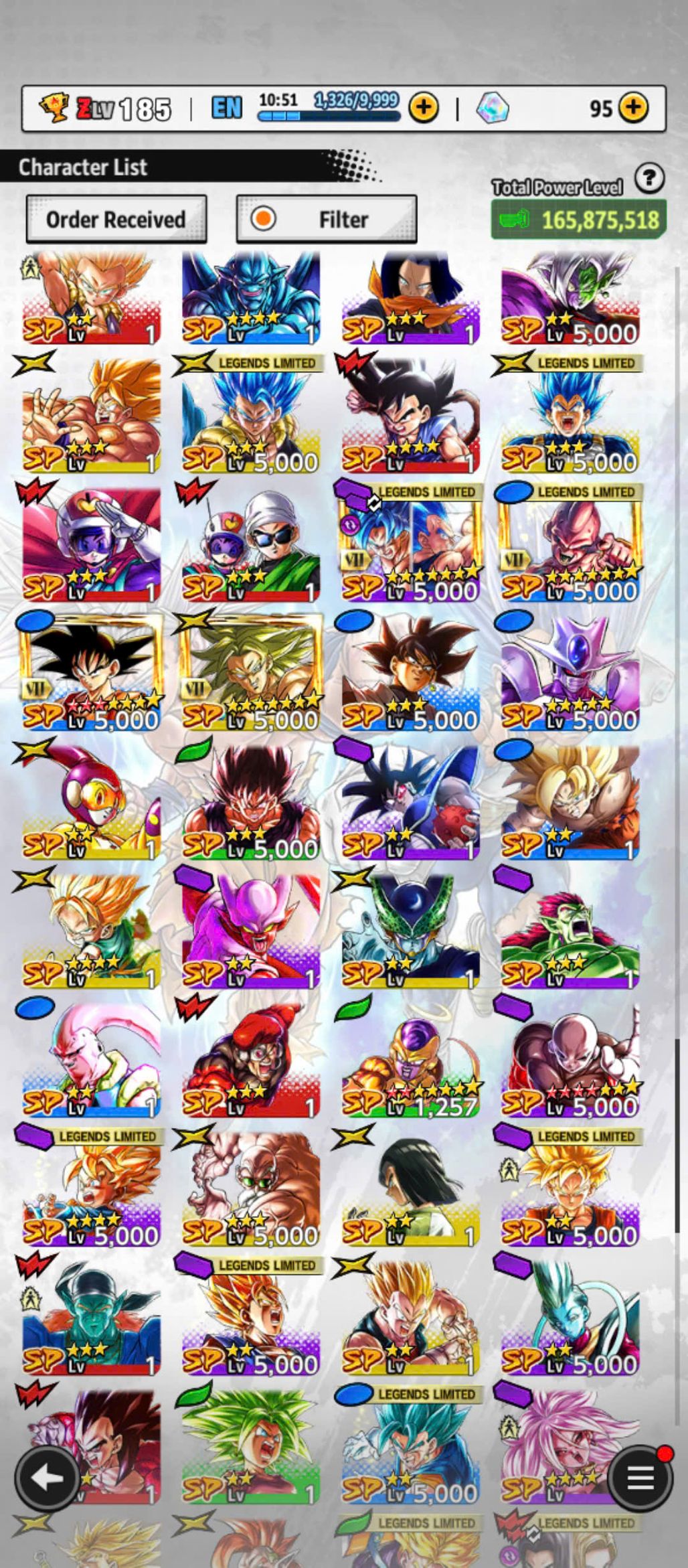Tap the Total Power Level help icon
The image size is (688, 1568).
pos(649,179)
